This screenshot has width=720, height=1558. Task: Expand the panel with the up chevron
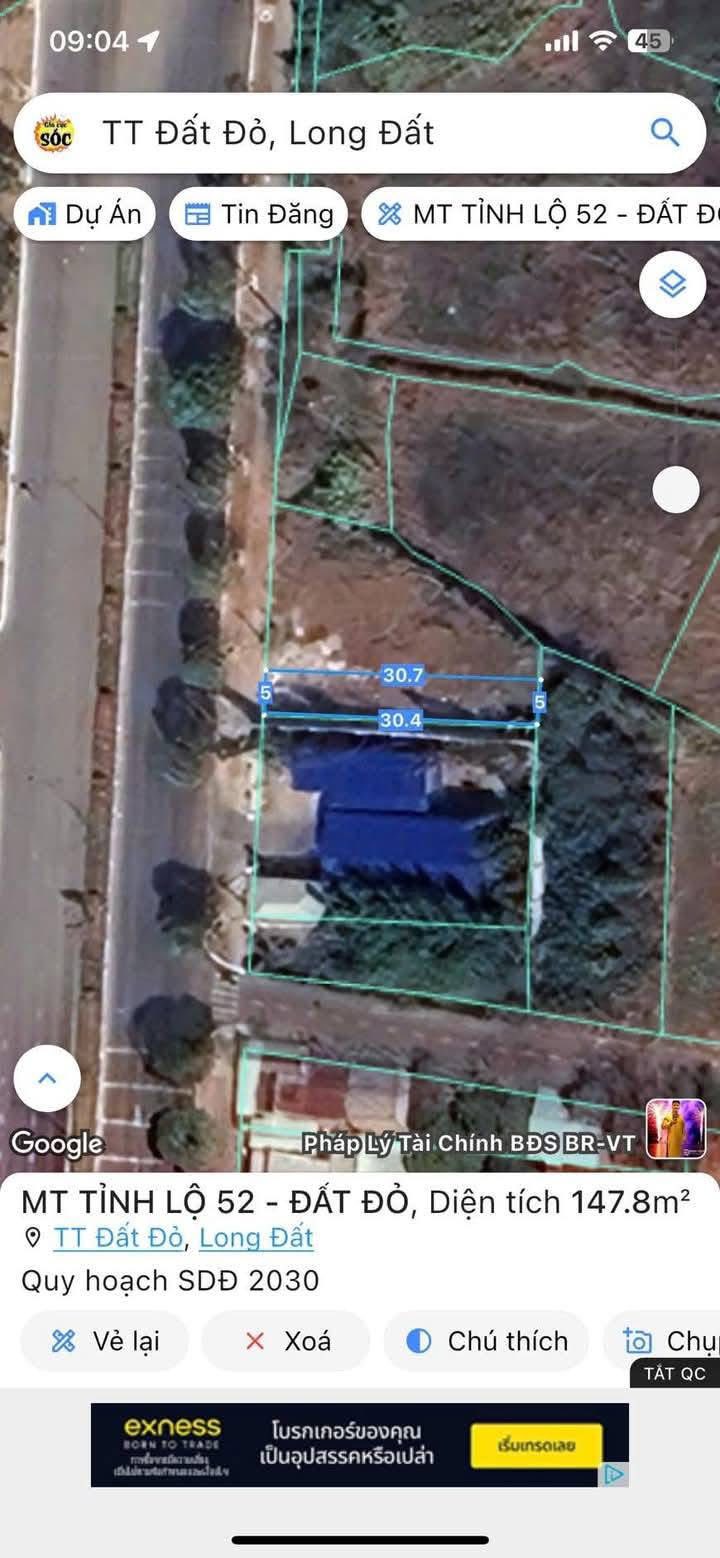(x=47, y=1079)
